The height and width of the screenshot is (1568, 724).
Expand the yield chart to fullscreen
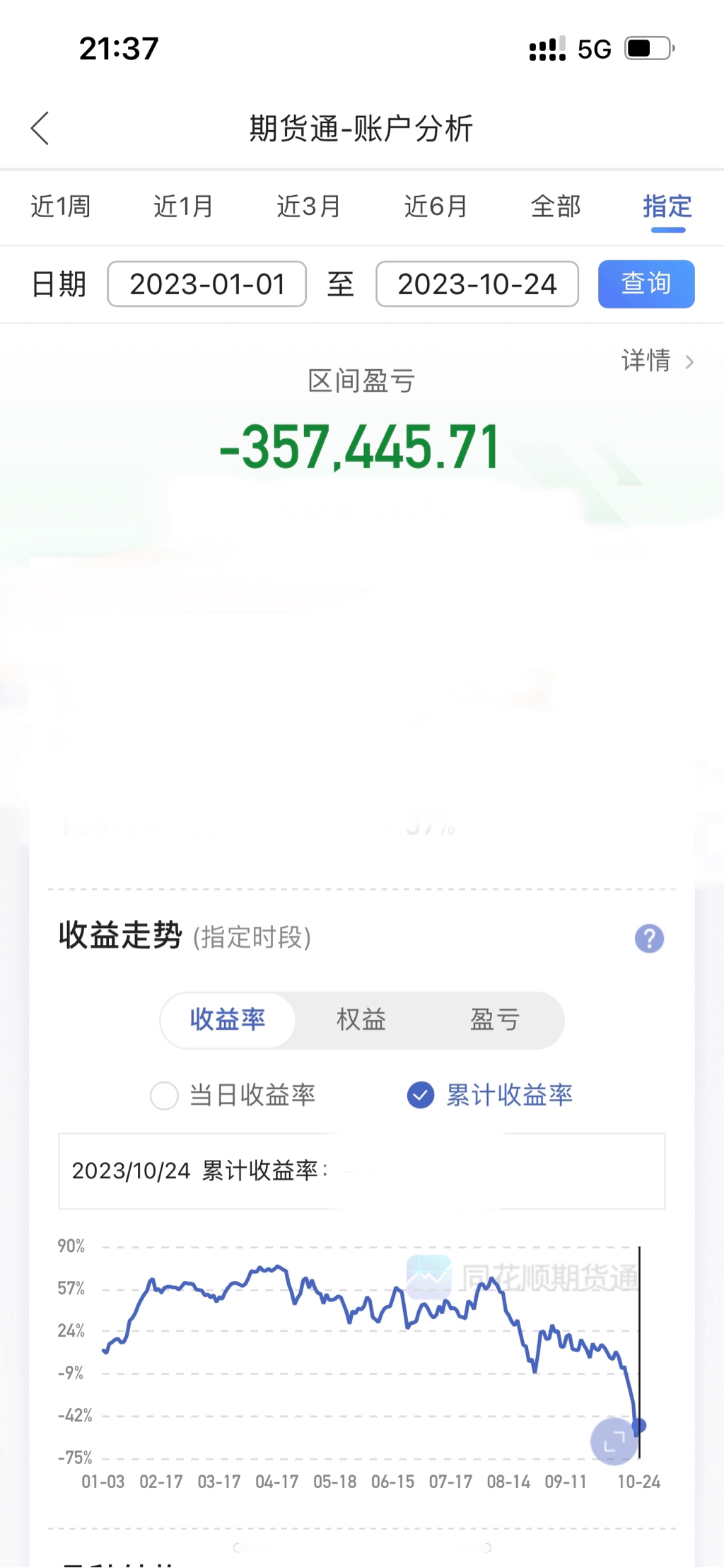(x=613, y=1441)
